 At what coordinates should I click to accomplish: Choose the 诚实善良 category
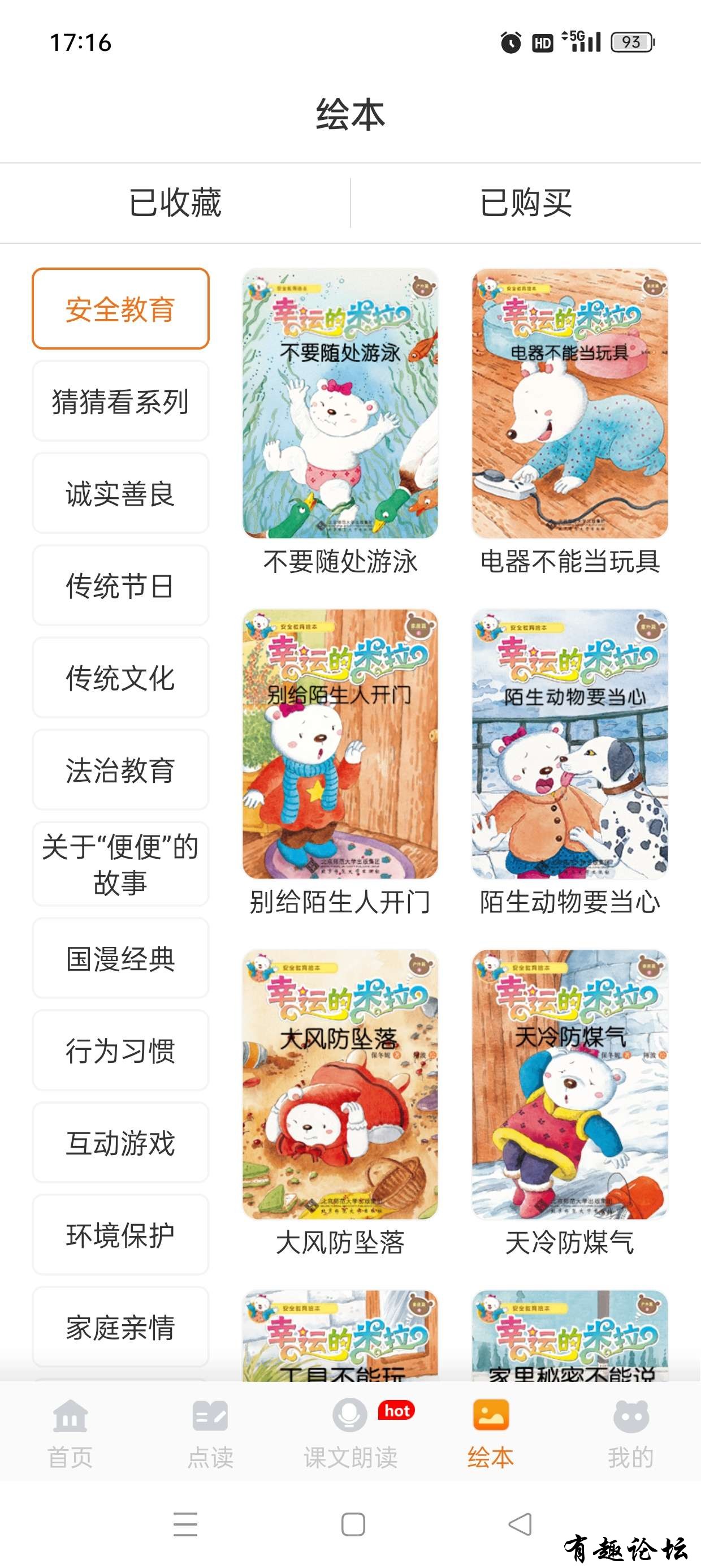120,494
